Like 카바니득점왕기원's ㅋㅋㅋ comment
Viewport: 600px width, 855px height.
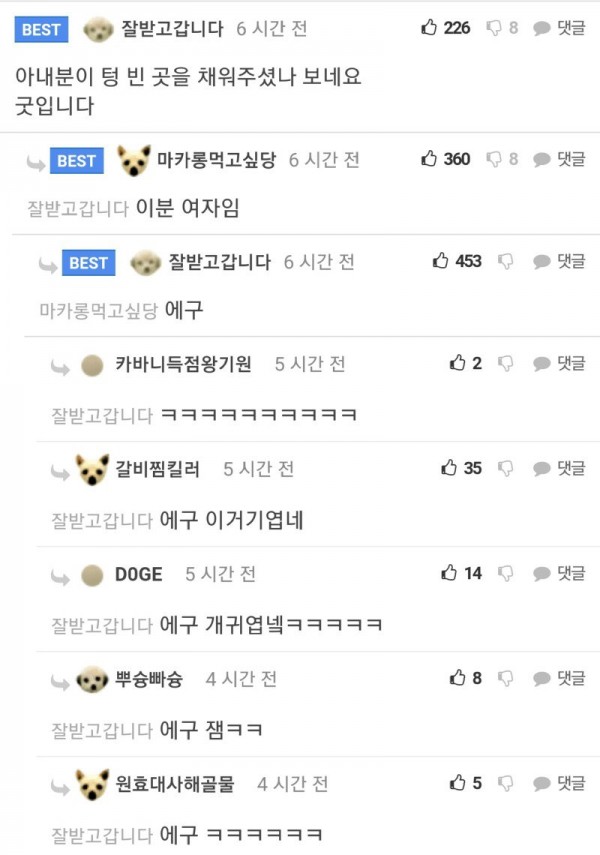tap(458, 363)
